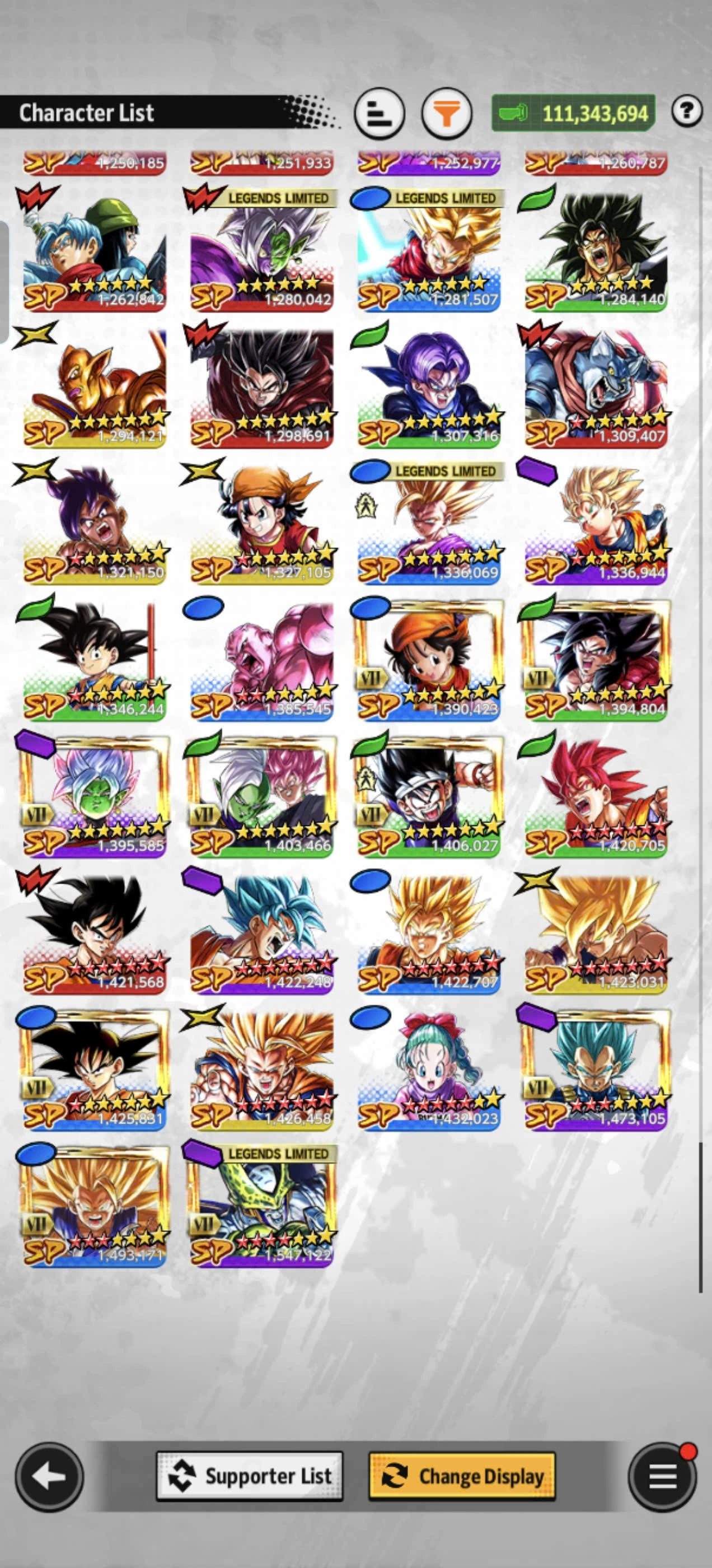
Task: Select the character with power 1,493,171
Action: [95, 1206]
